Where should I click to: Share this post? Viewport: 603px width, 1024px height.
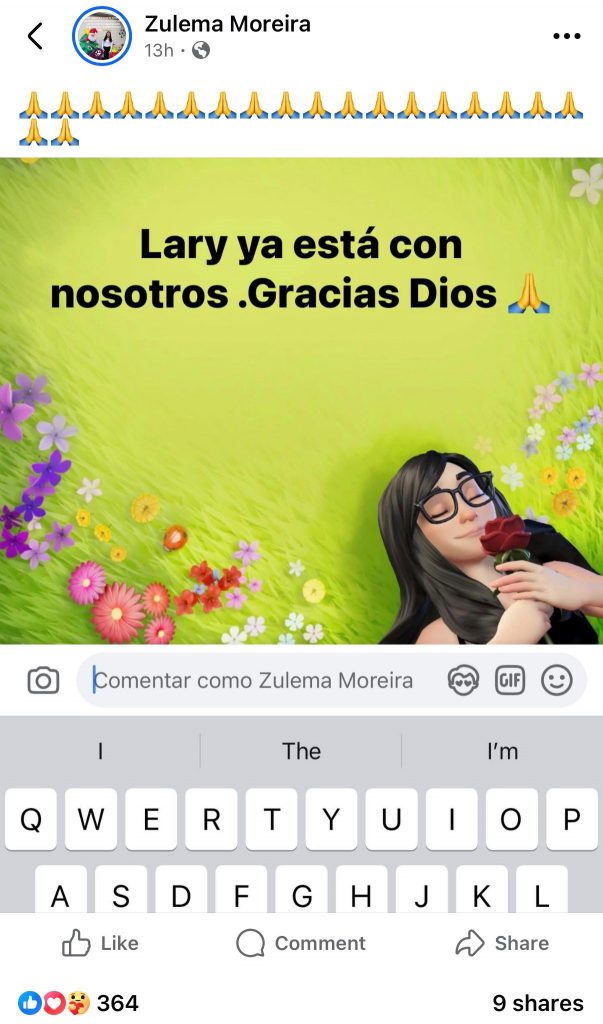502,943
